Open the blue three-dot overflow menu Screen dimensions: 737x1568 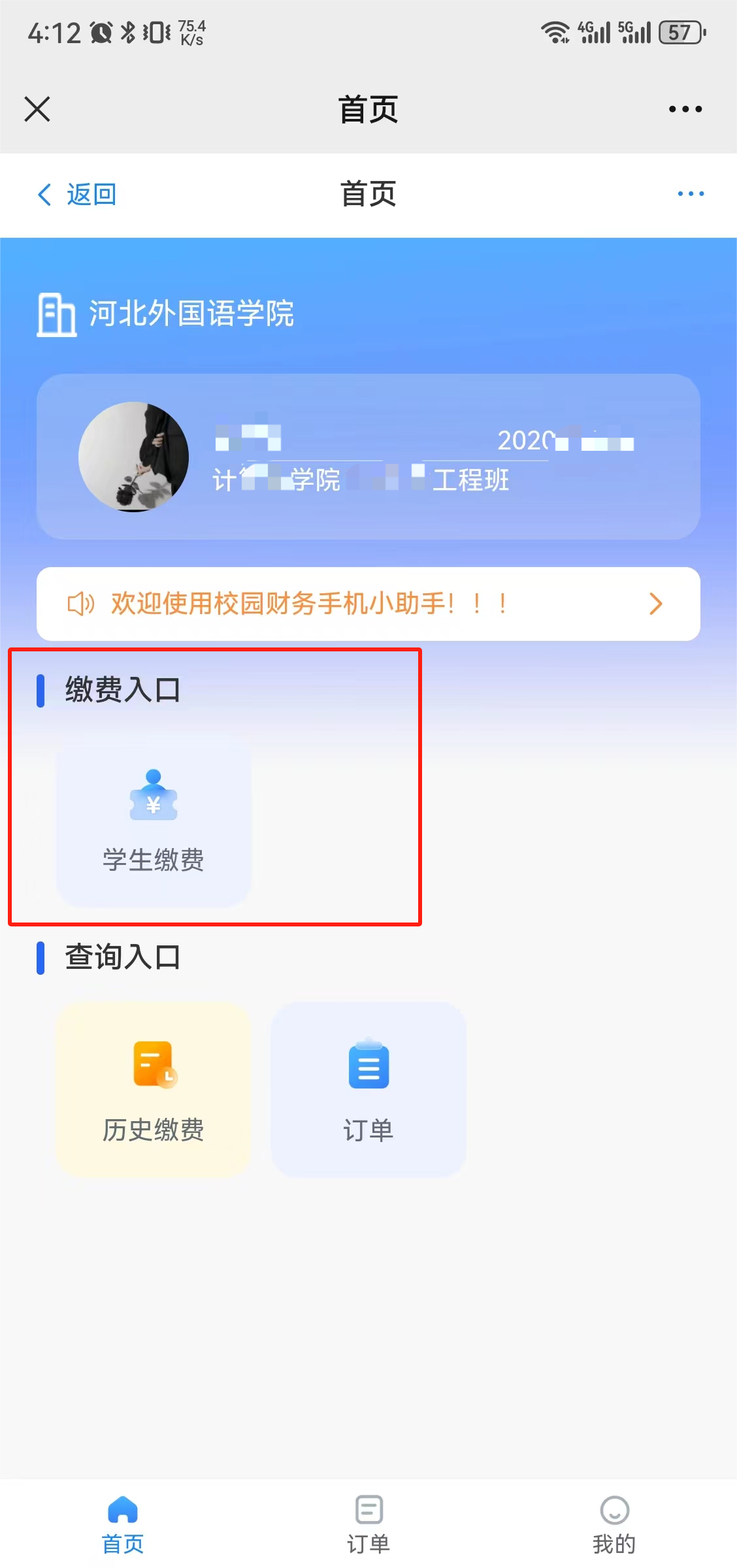coord(690,194)
